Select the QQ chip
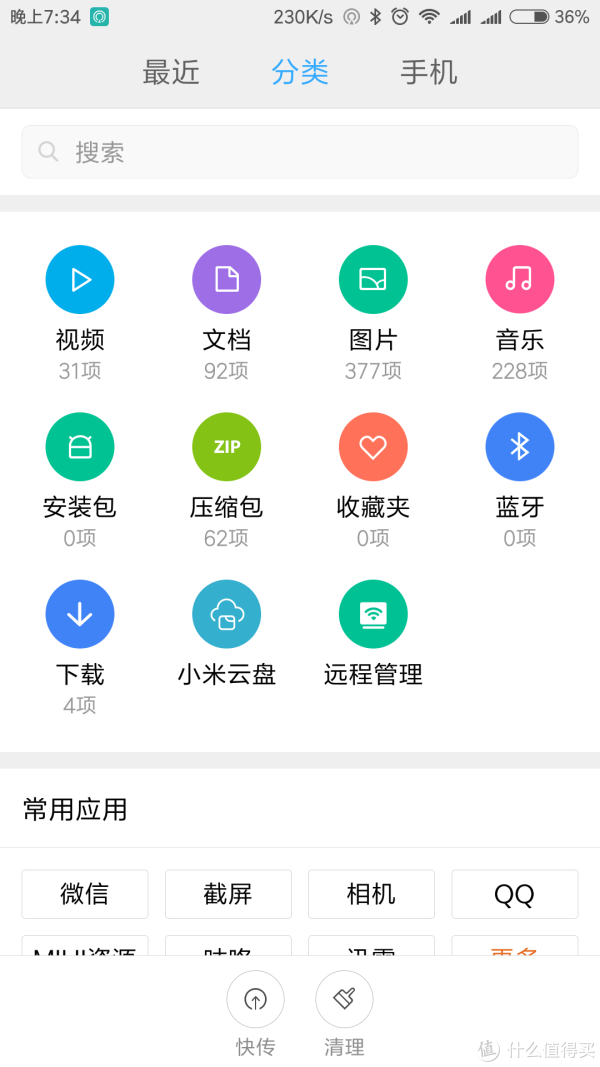The image size is (600, 1067). point(515,894)
